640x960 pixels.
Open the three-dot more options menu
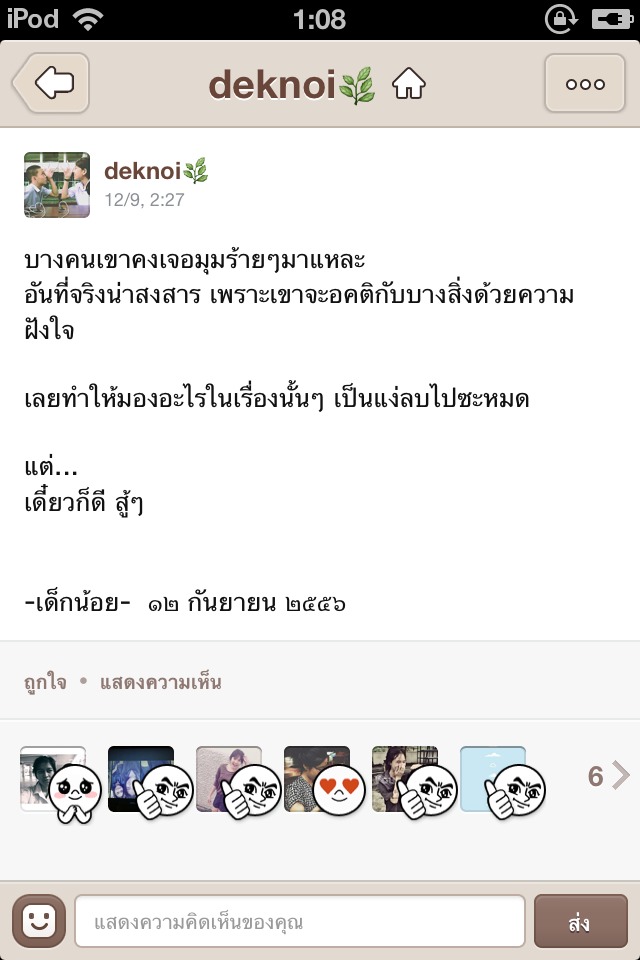(585, 83)
